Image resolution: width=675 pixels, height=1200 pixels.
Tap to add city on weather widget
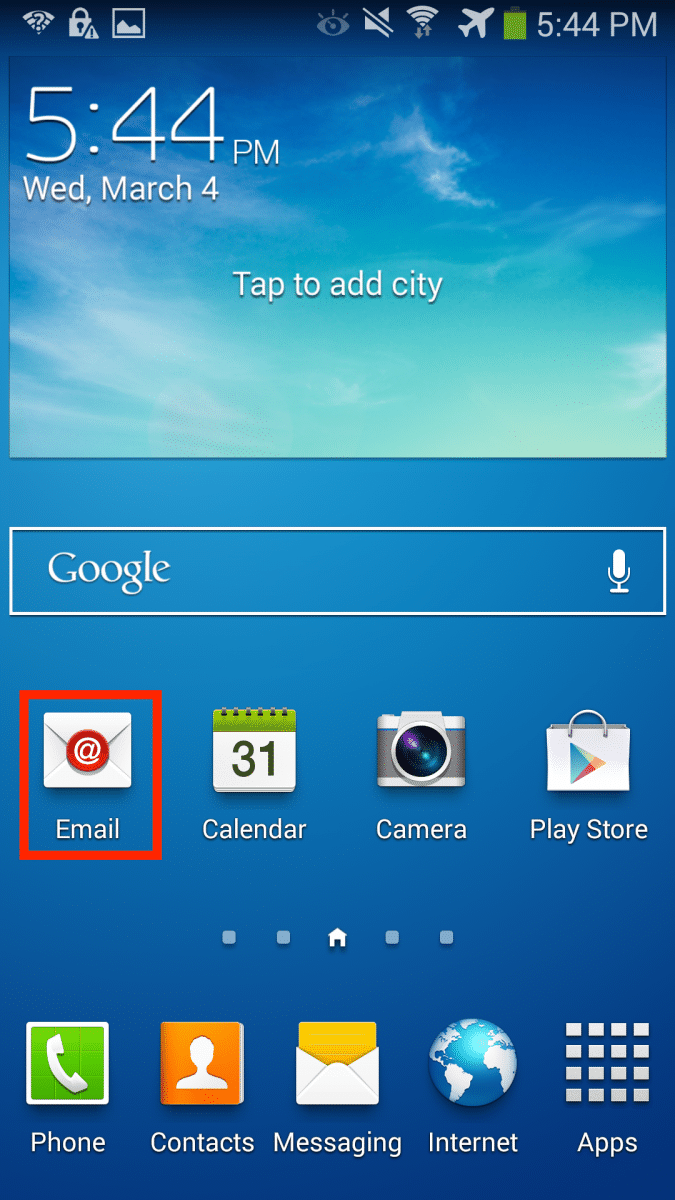pos(337,285)
